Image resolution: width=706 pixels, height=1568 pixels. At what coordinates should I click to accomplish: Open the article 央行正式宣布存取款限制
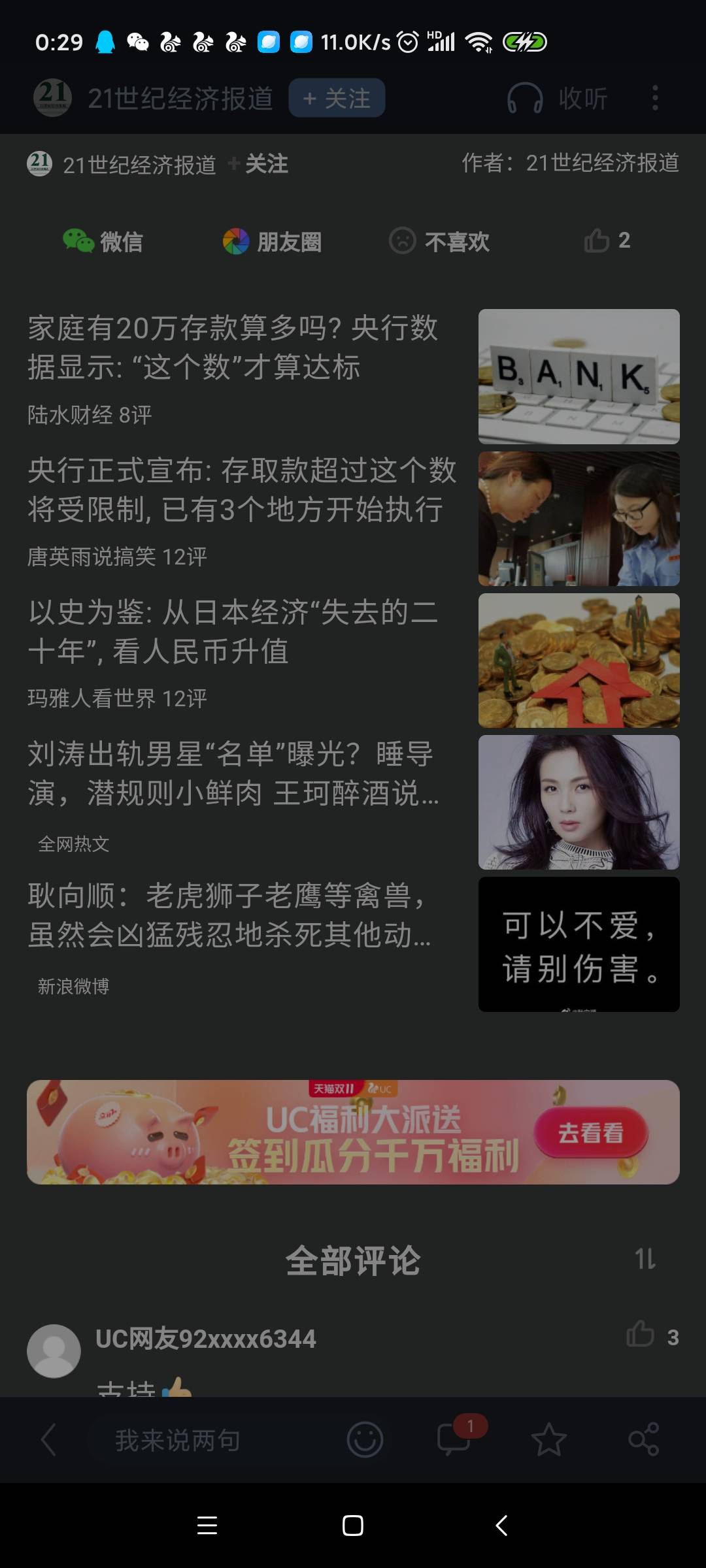(242, 490)
